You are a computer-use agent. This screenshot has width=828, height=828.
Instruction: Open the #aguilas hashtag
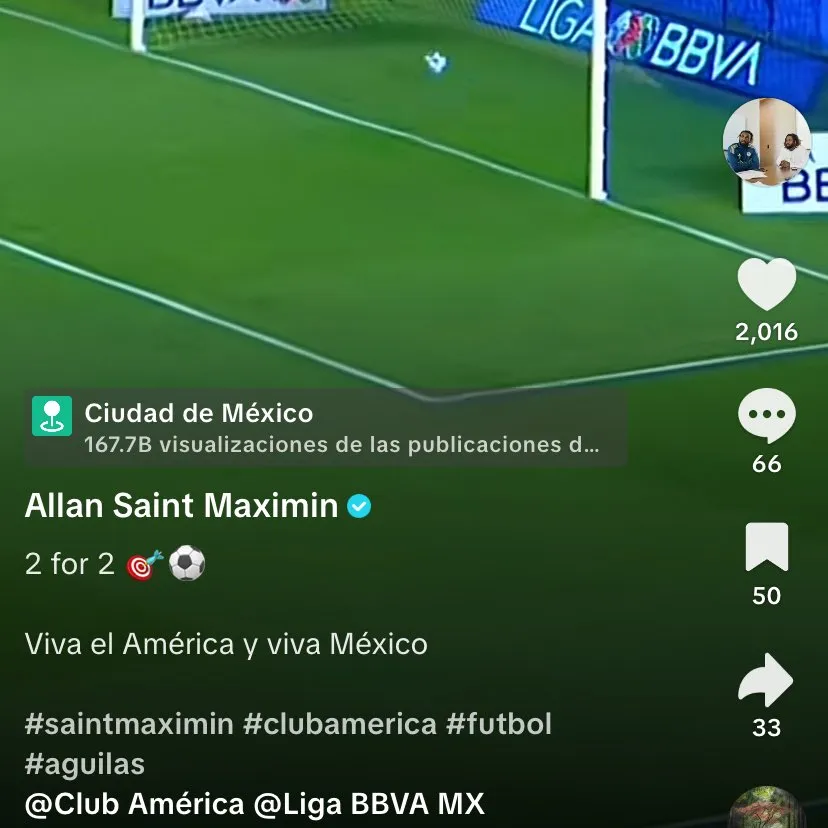click(x=85, y=765)
